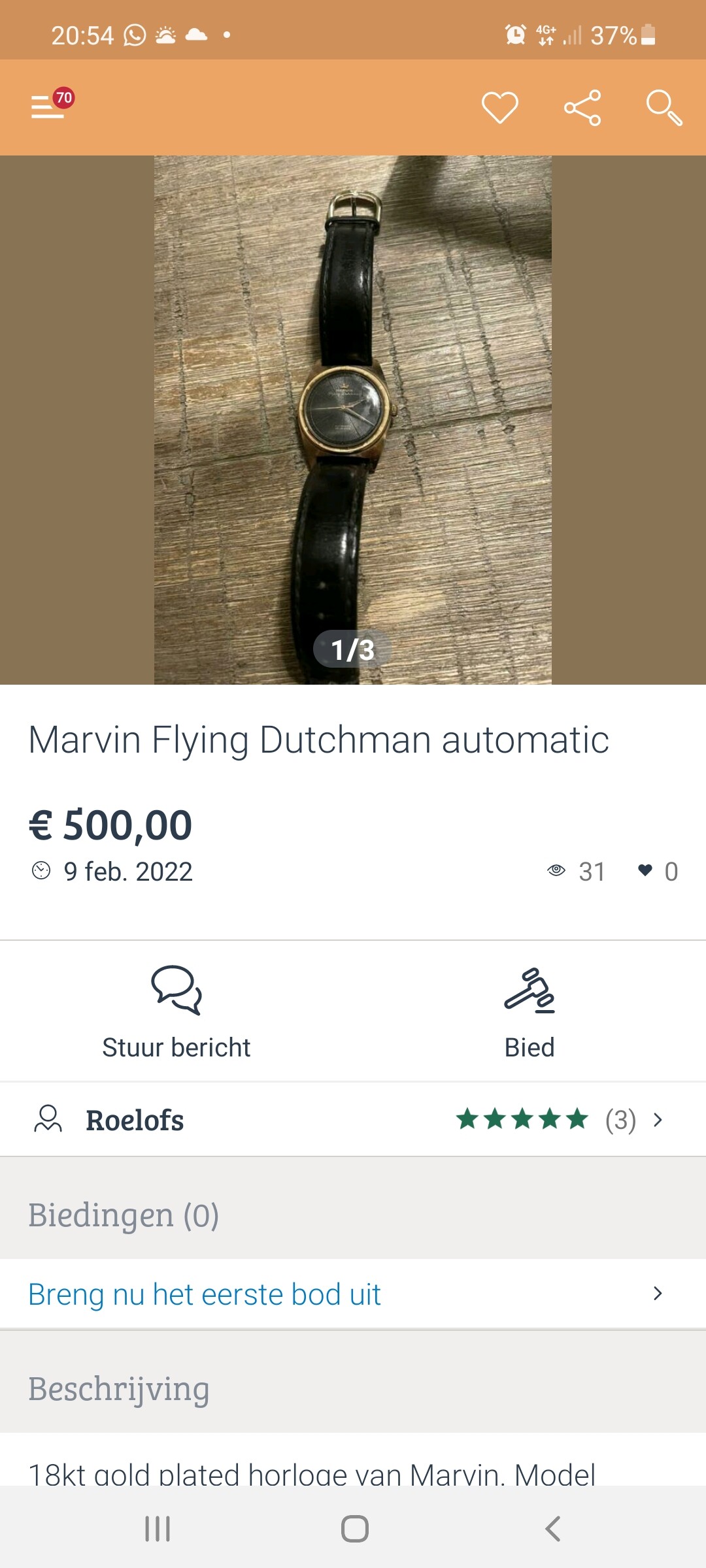Tap Bied to place a bid
The height and width of the screenshot is (1568, 706).
(529, 1012)
